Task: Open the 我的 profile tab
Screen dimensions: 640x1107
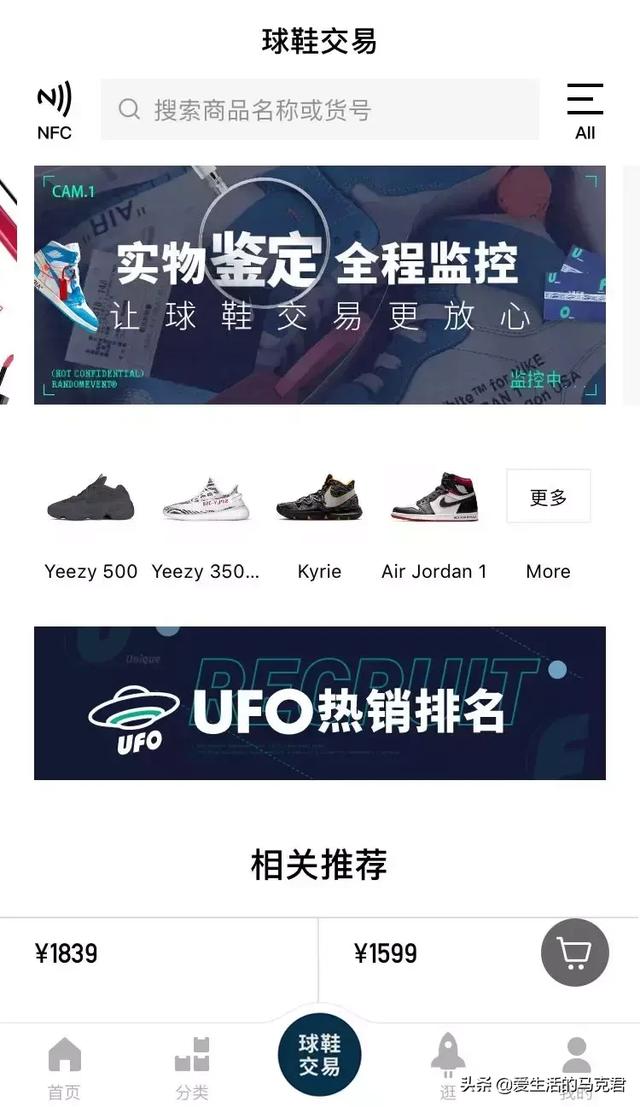Action: [x=576, y=1067]
